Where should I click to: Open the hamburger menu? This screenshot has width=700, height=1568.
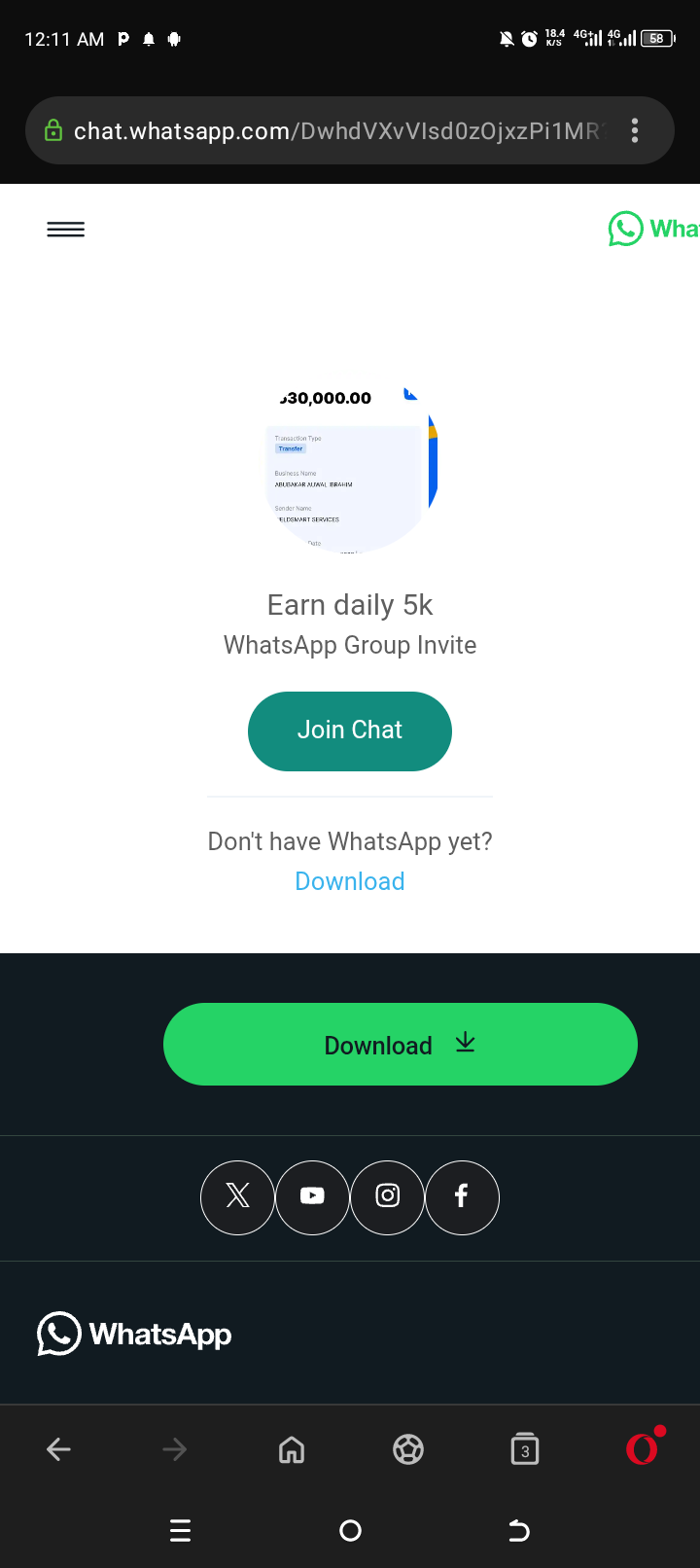[x=65, y=230]
